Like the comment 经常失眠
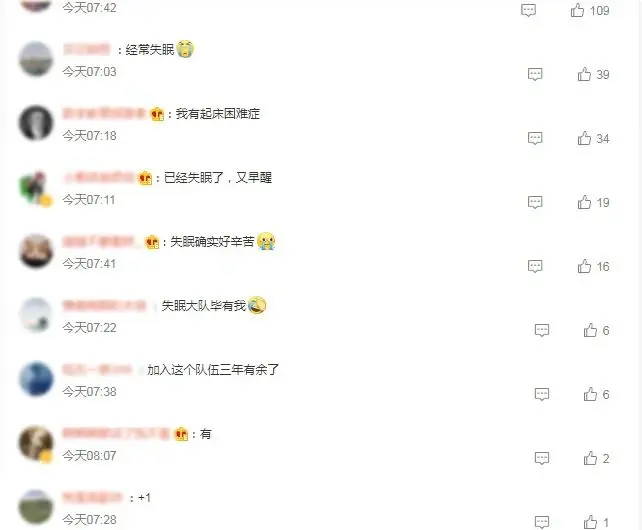The height and width of the screenshot is (530, 642). pyautogui.click(x=584, y=74)
